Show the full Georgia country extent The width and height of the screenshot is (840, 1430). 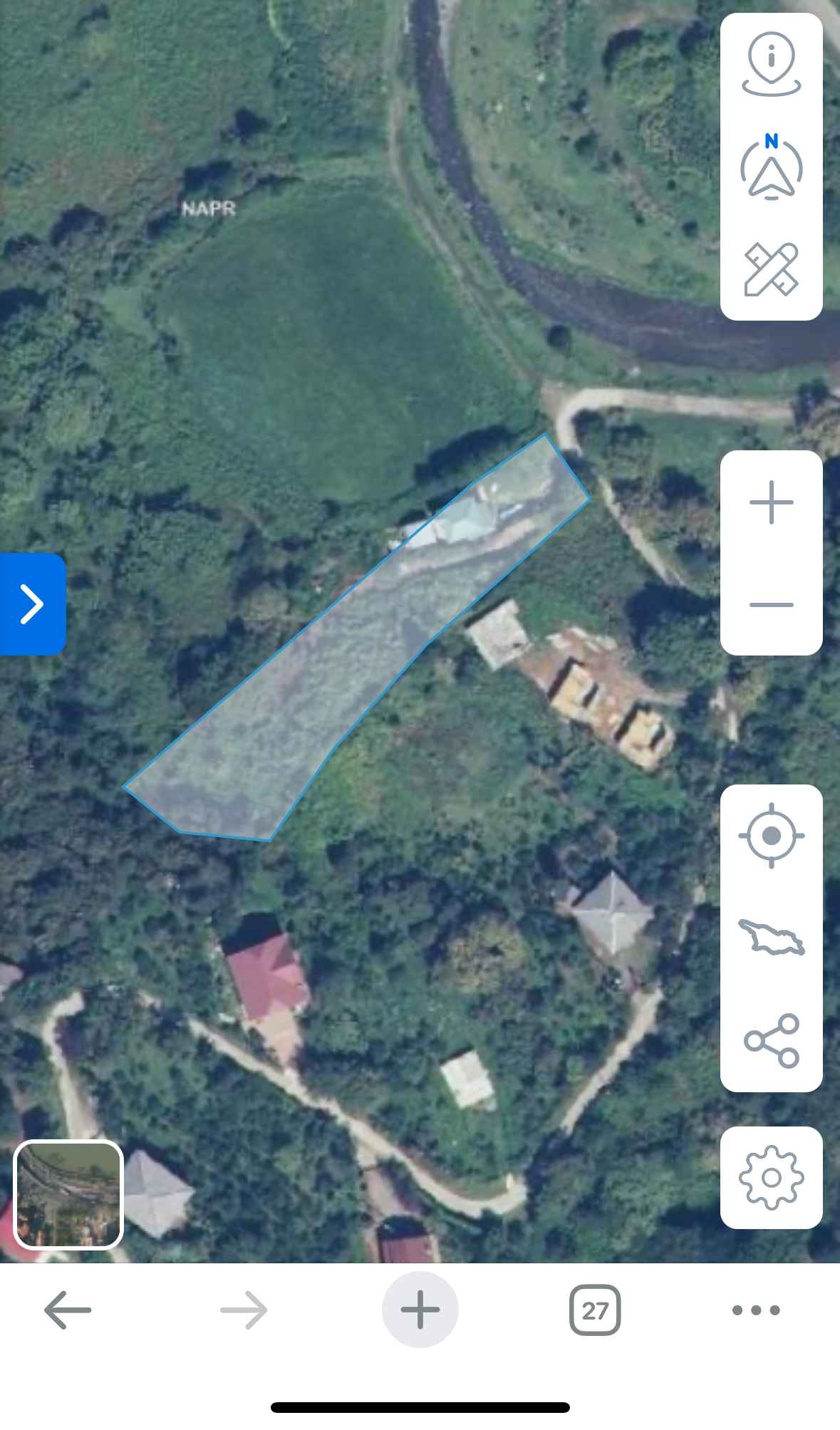tap(771, 938)
